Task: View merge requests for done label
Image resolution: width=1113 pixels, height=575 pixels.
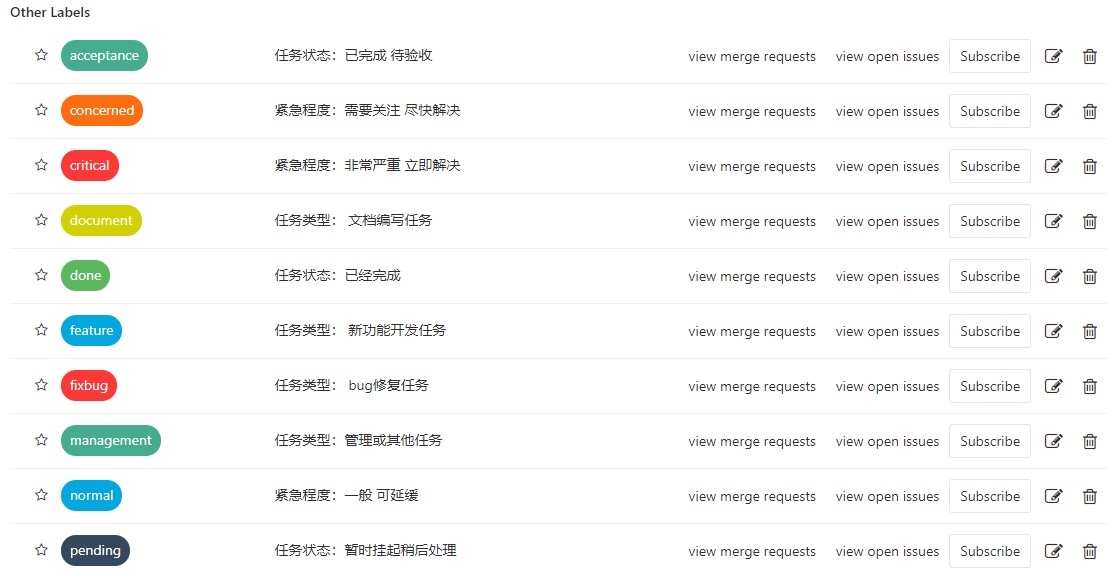Action: [752, 276]
